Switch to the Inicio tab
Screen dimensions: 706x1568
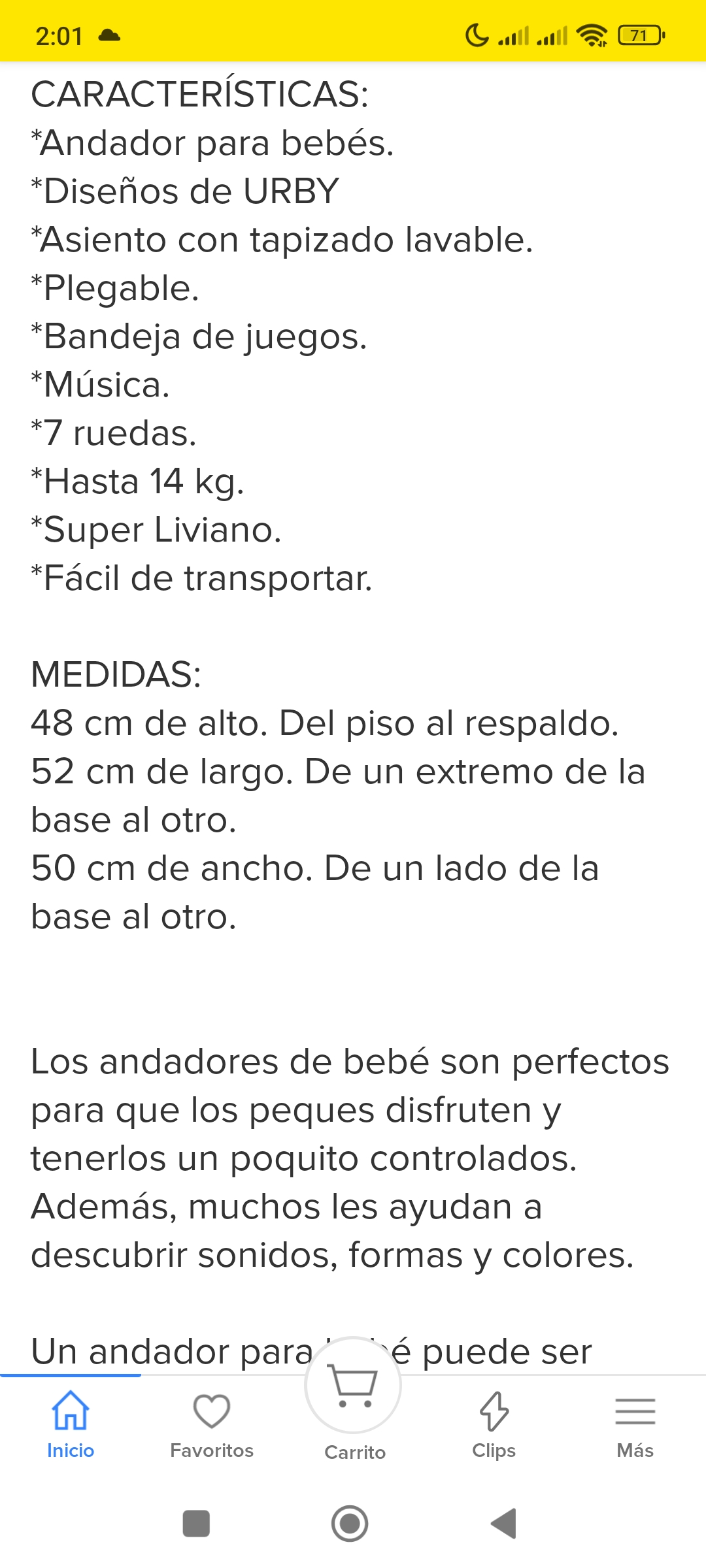(x=71, y=1424)
